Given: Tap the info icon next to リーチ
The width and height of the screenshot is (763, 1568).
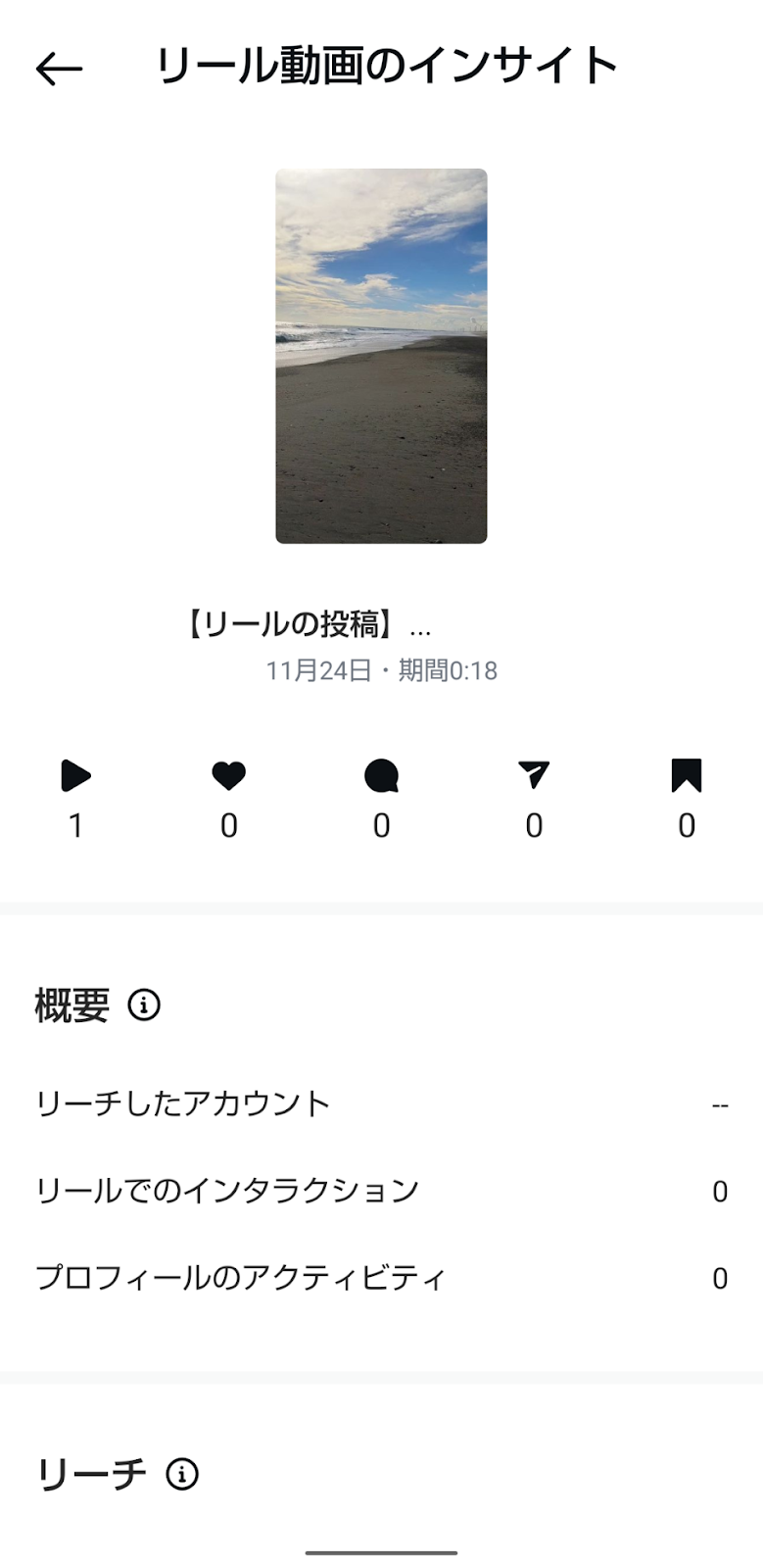Looking at the screenshot, I should tap(182, 1474).
